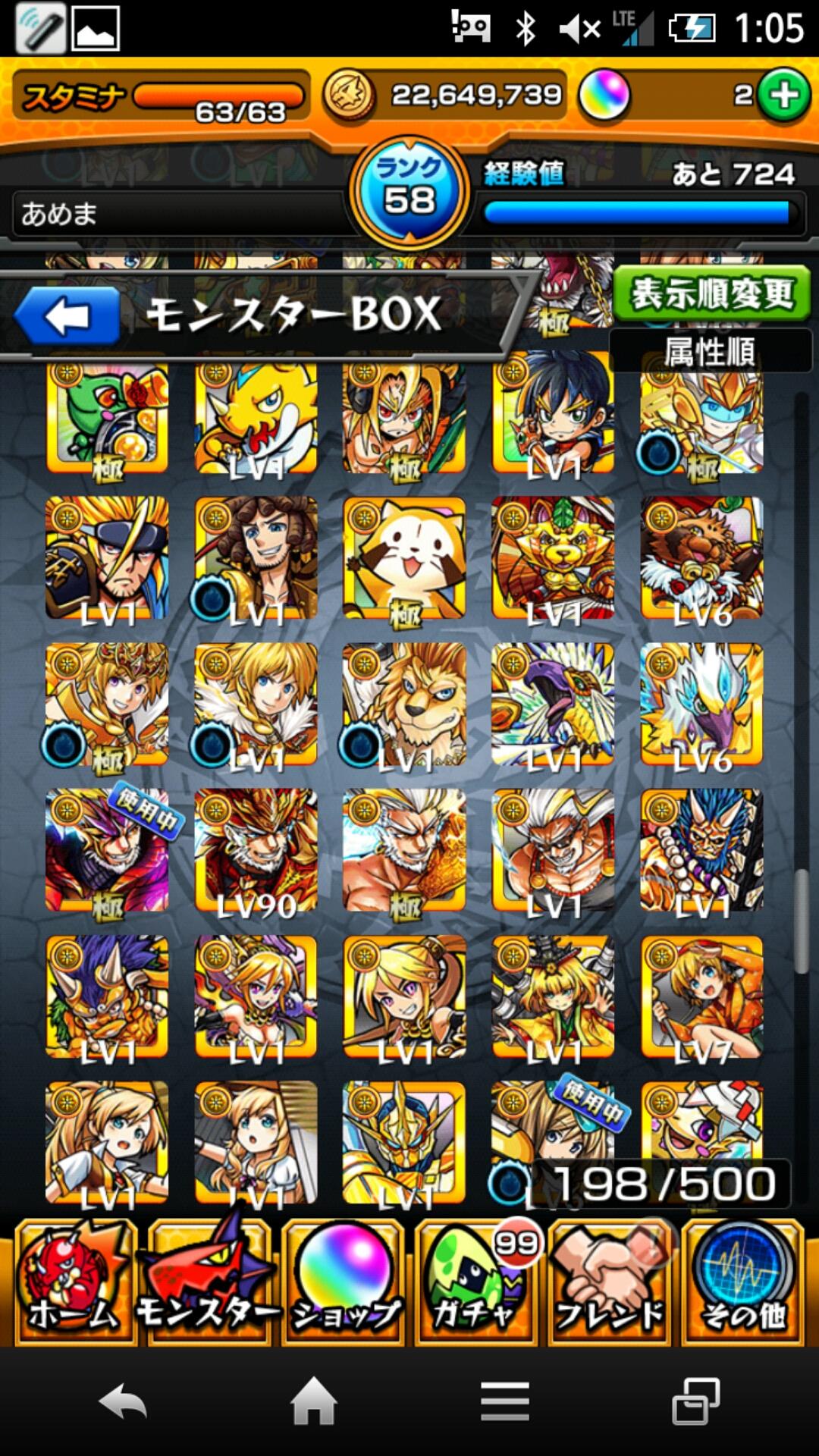Open the その他 tab

[x=743, y=1282]
